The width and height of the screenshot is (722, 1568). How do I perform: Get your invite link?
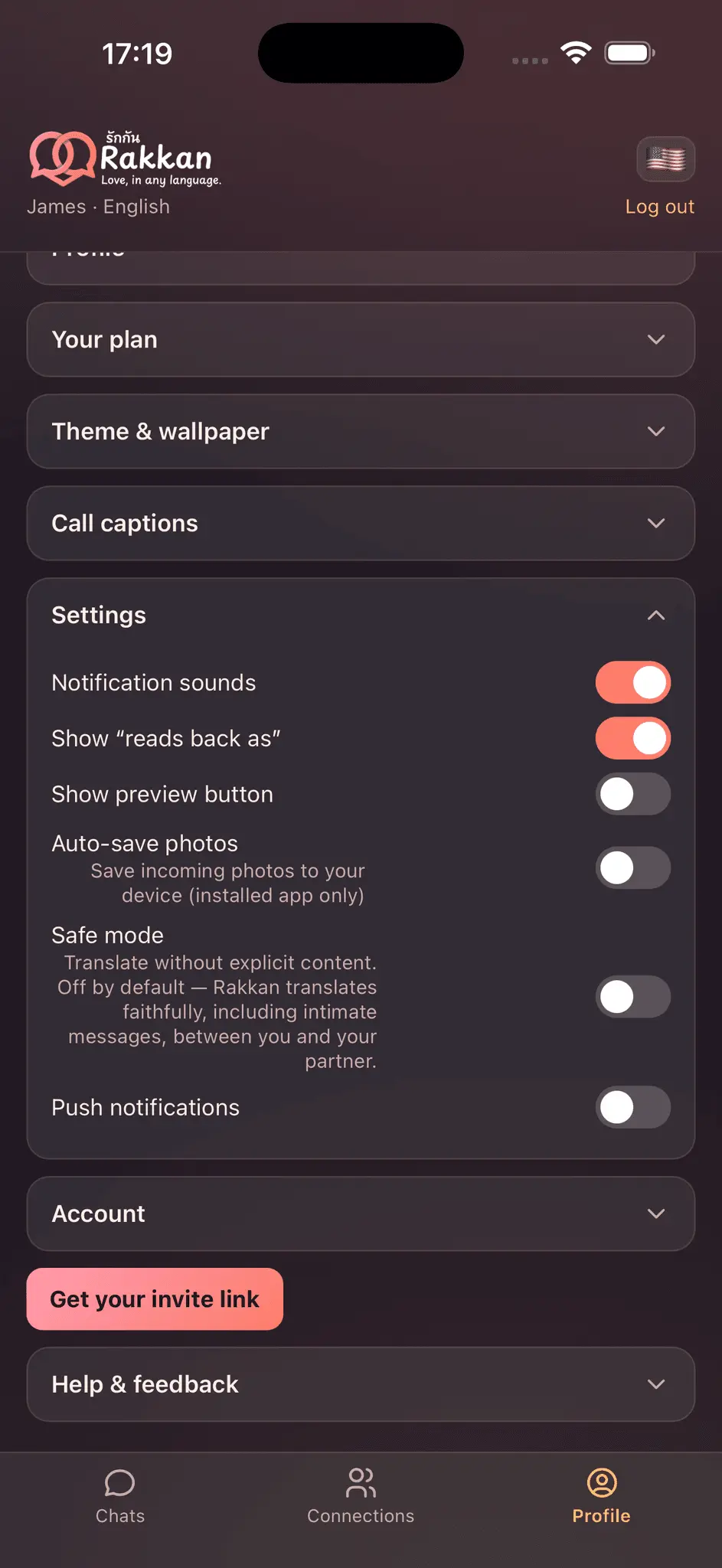click(155, 1299)
